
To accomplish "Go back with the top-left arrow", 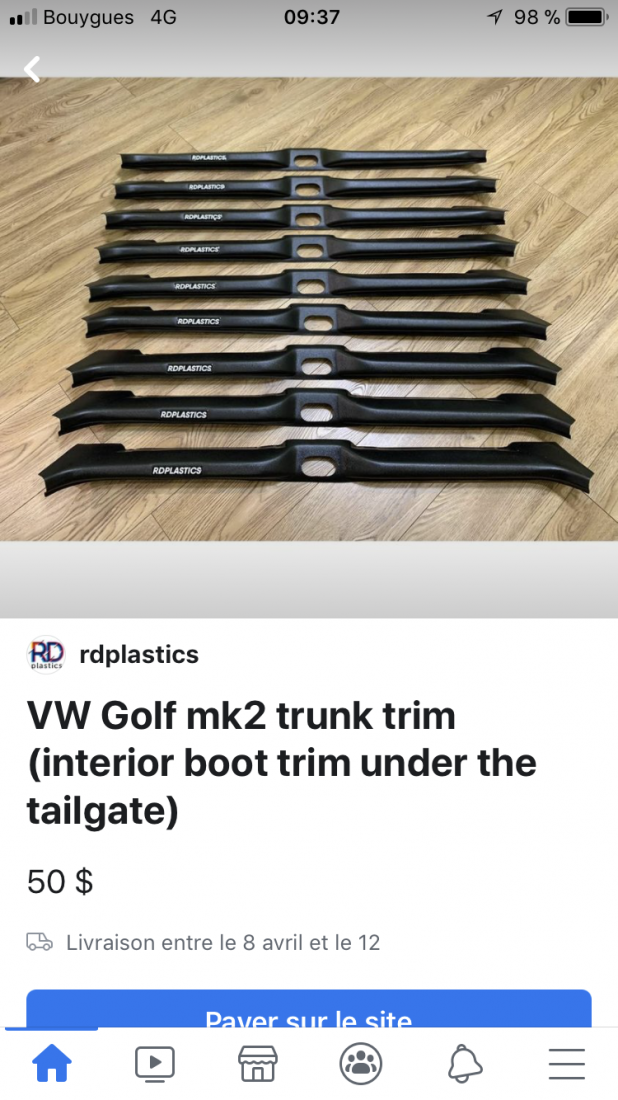I will [32, 69].
